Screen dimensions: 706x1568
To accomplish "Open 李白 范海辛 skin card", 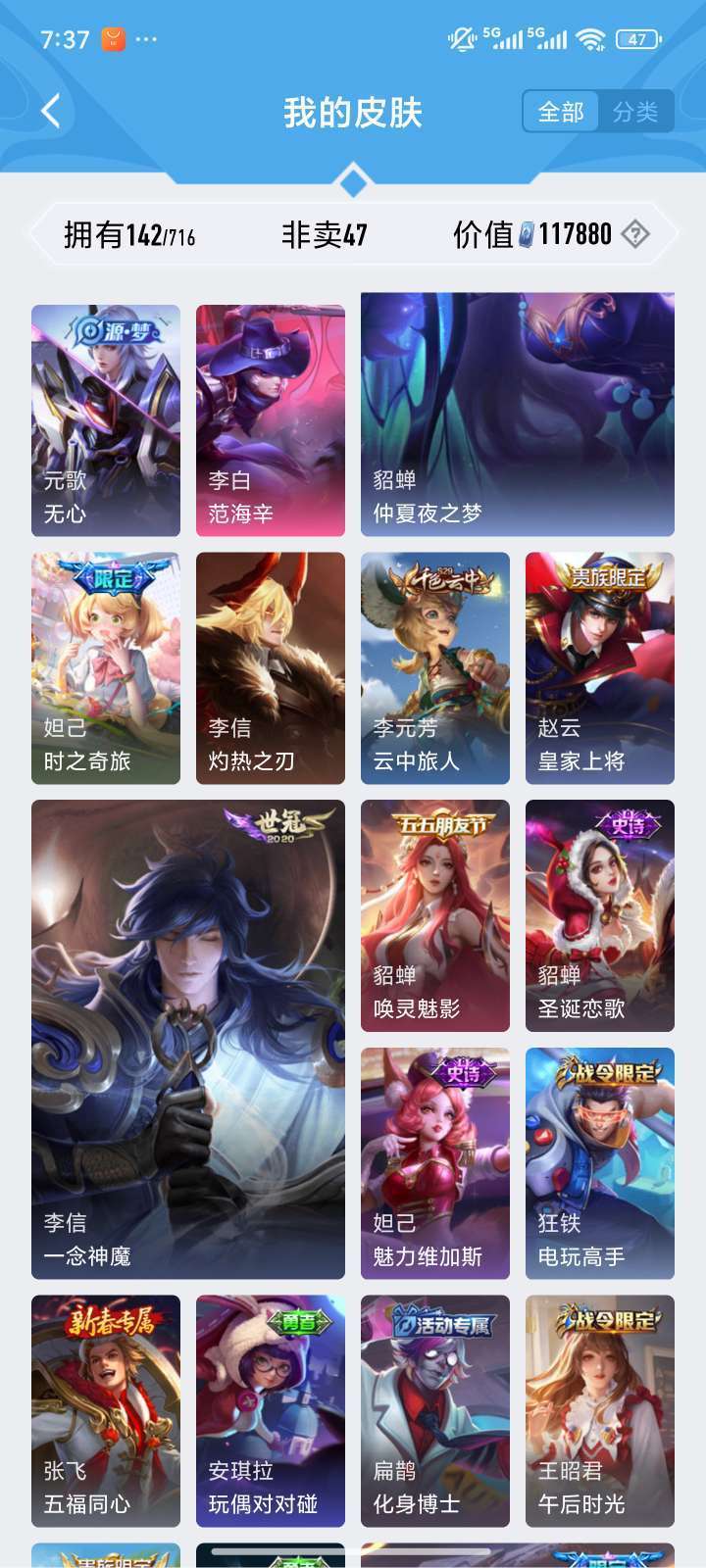I will click(271, 420).
